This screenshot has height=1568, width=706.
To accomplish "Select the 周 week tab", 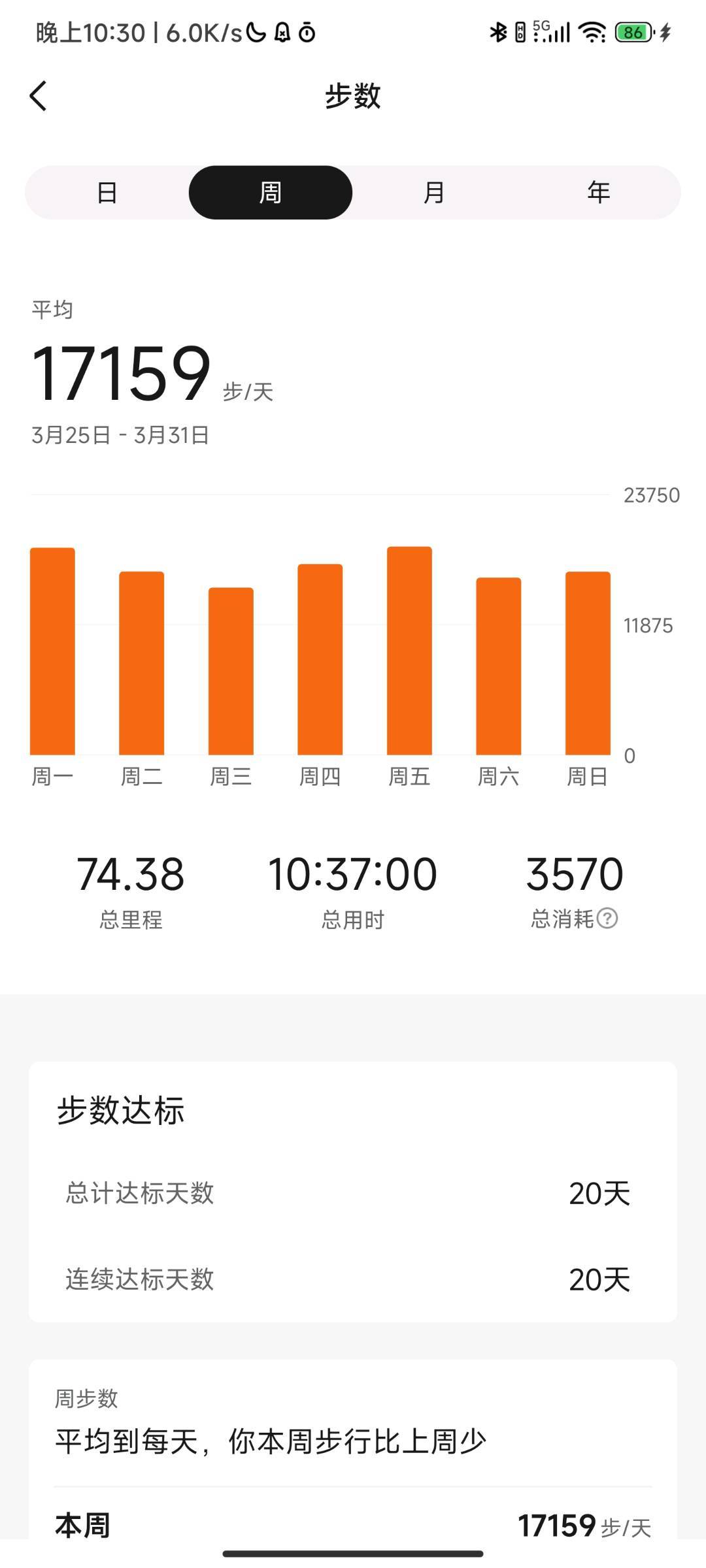I will click(271, 193).
